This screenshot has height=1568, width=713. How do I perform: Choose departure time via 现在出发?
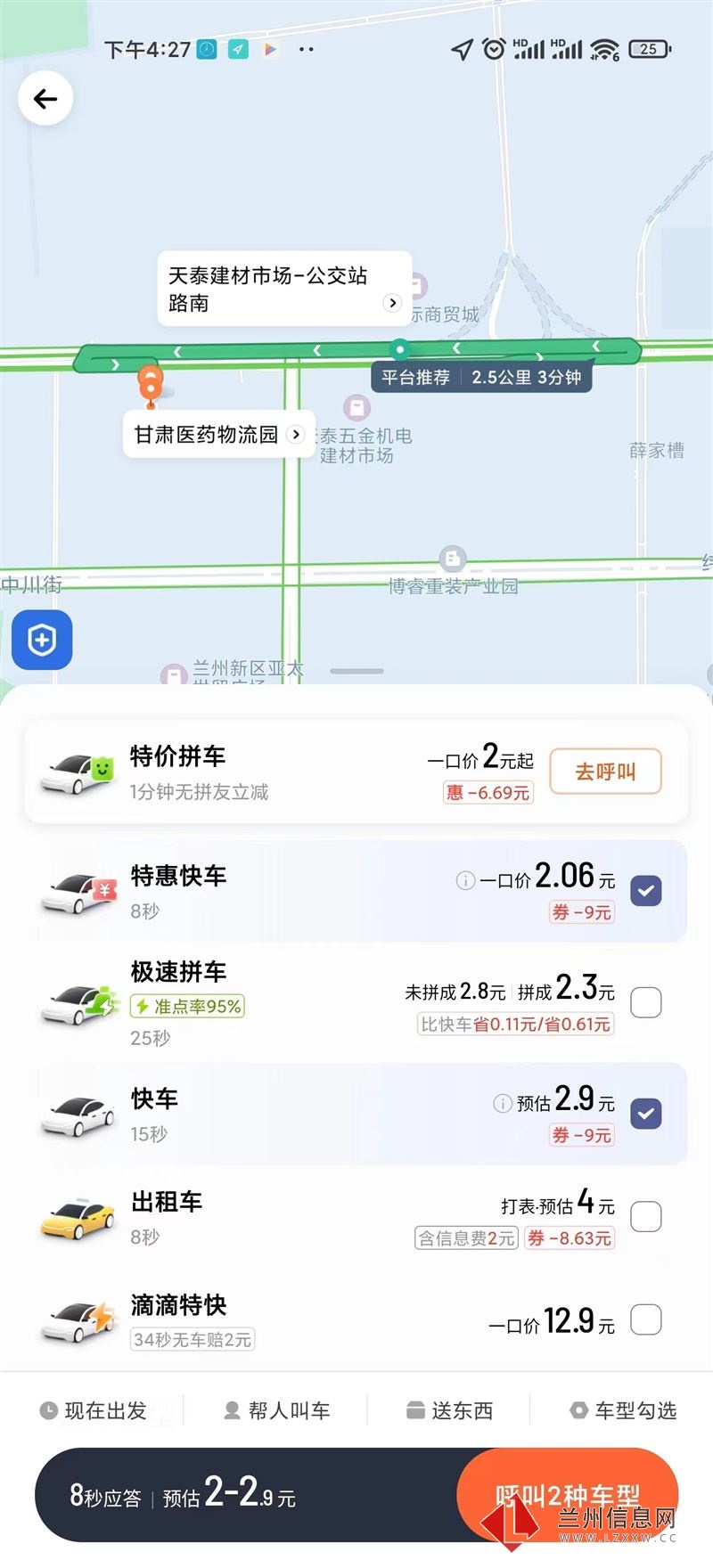click(94, 1410)
